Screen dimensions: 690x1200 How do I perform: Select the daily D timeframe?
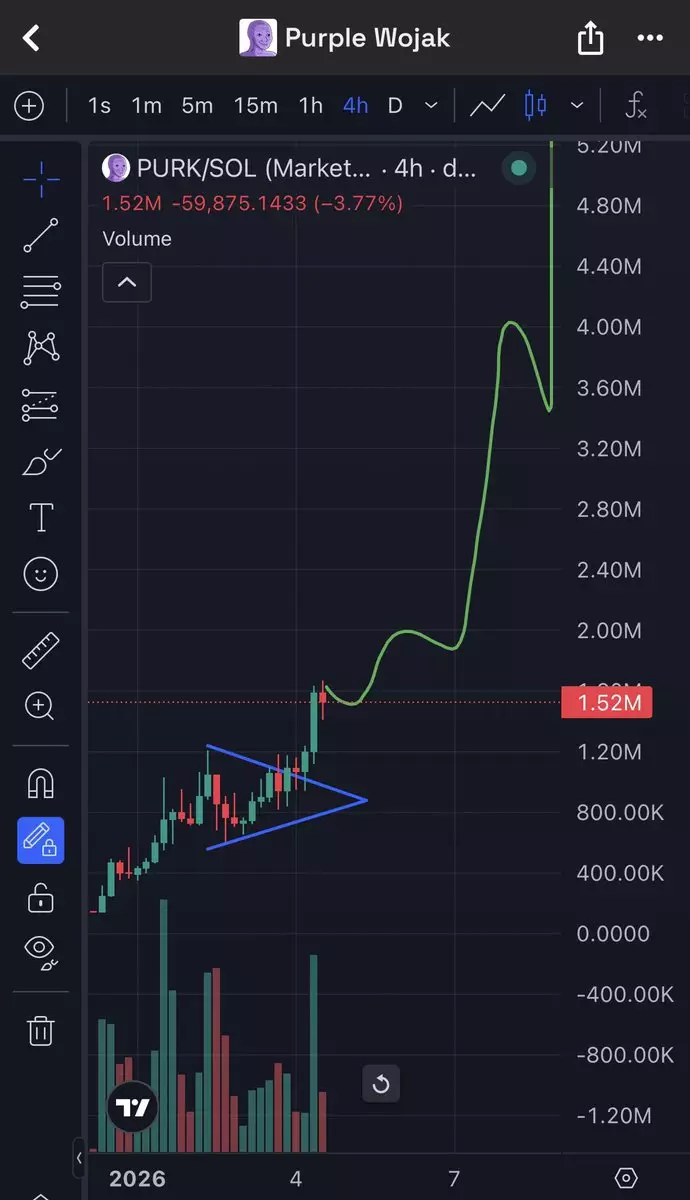coord(395,106)
